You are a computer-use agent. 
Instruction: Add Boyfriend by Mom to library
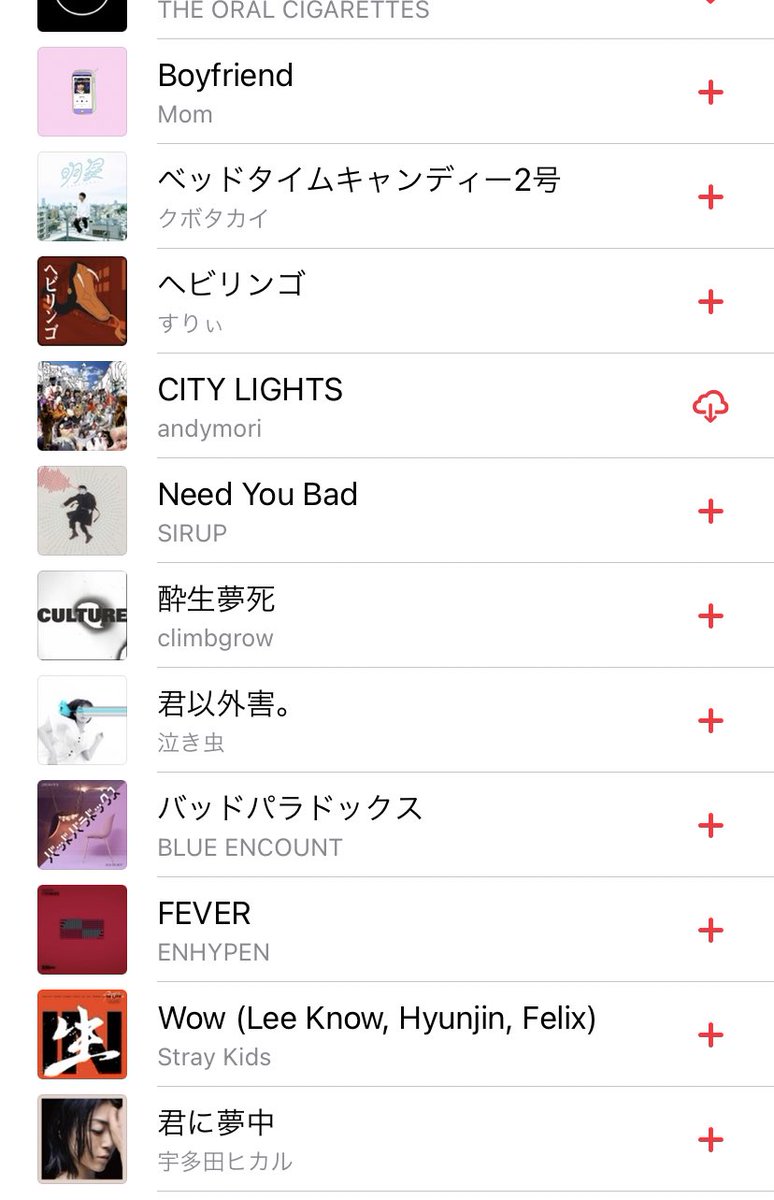pyautogui.click(x=710, y=93)
